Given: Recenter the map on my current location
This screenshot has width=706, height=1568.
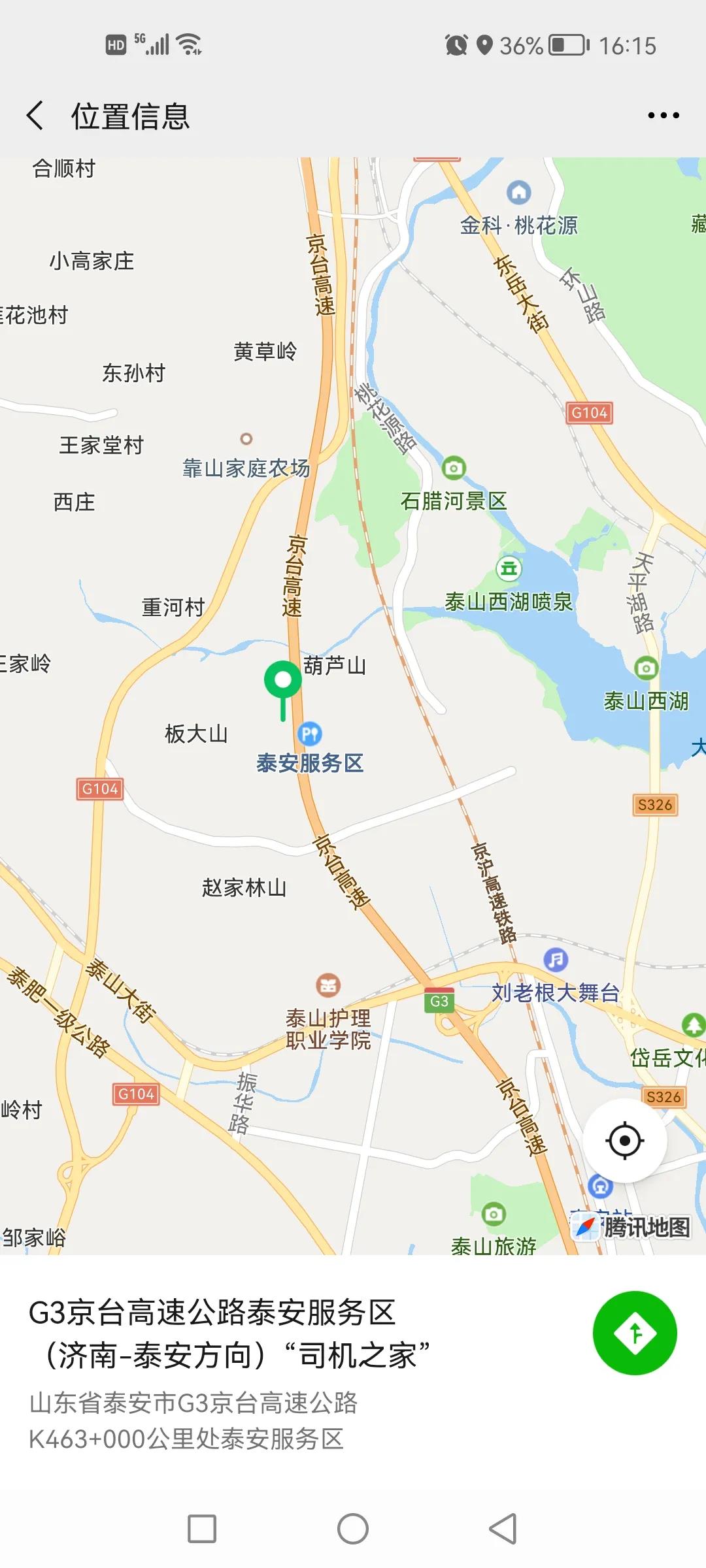Looking at the screenshot, I should coord(624,1141).
